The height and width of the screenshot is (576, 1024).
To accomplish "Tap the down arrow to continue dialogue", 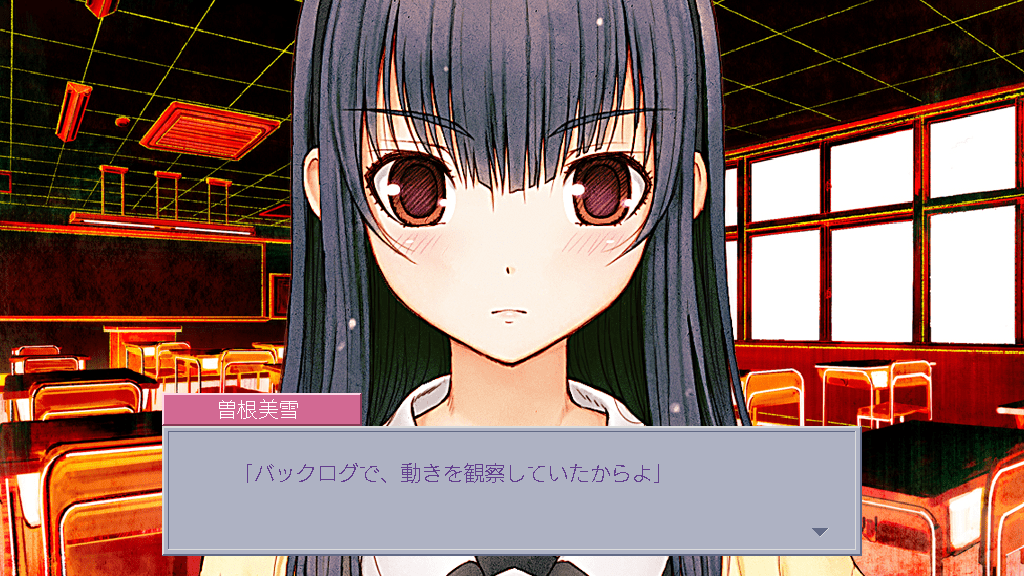I will tap(820, 532).
